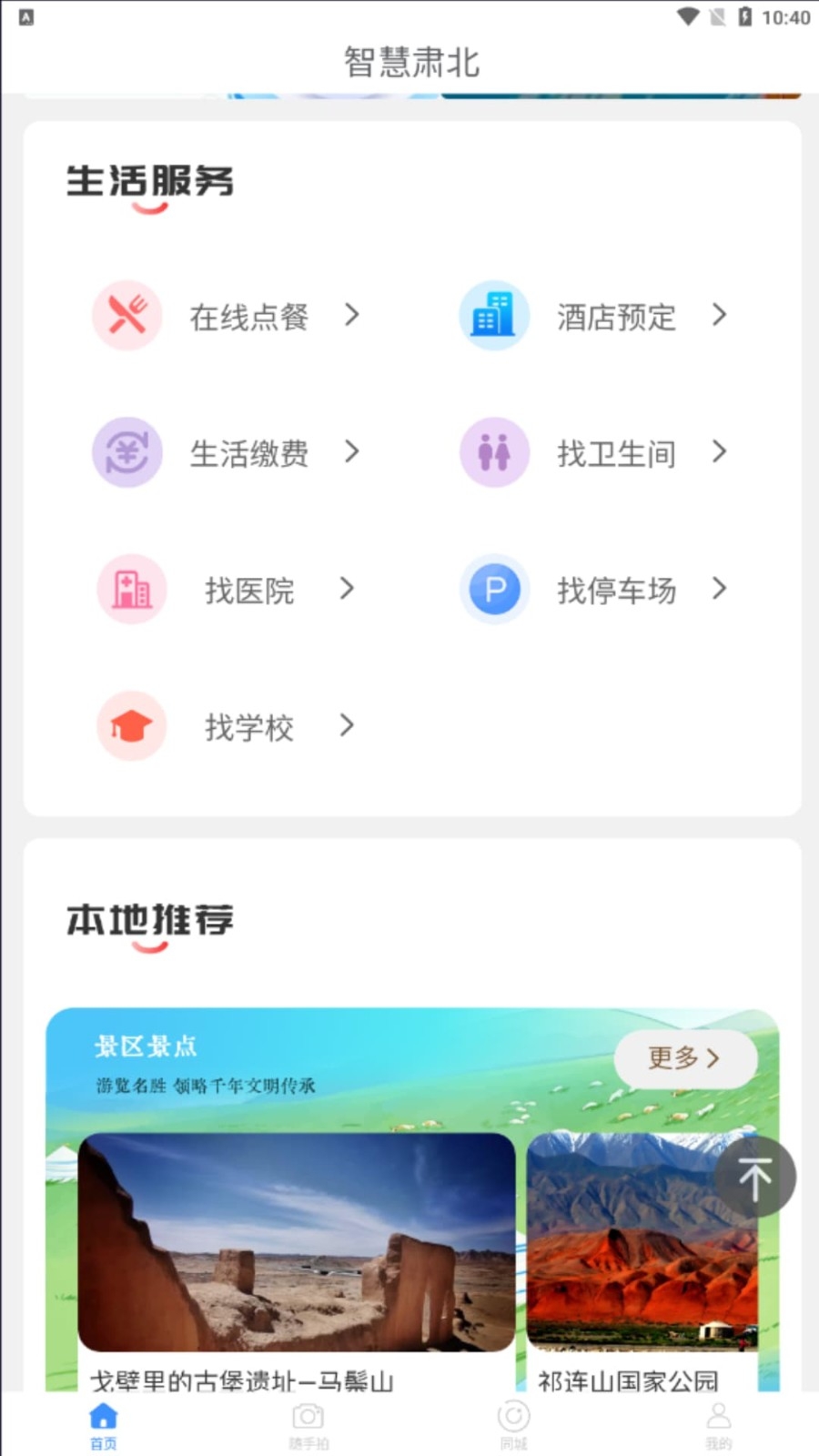The height and width of the screenshot is (1456, 819).
Task: Open the 马鬃山 ancient fort card
Action: 297,1260
